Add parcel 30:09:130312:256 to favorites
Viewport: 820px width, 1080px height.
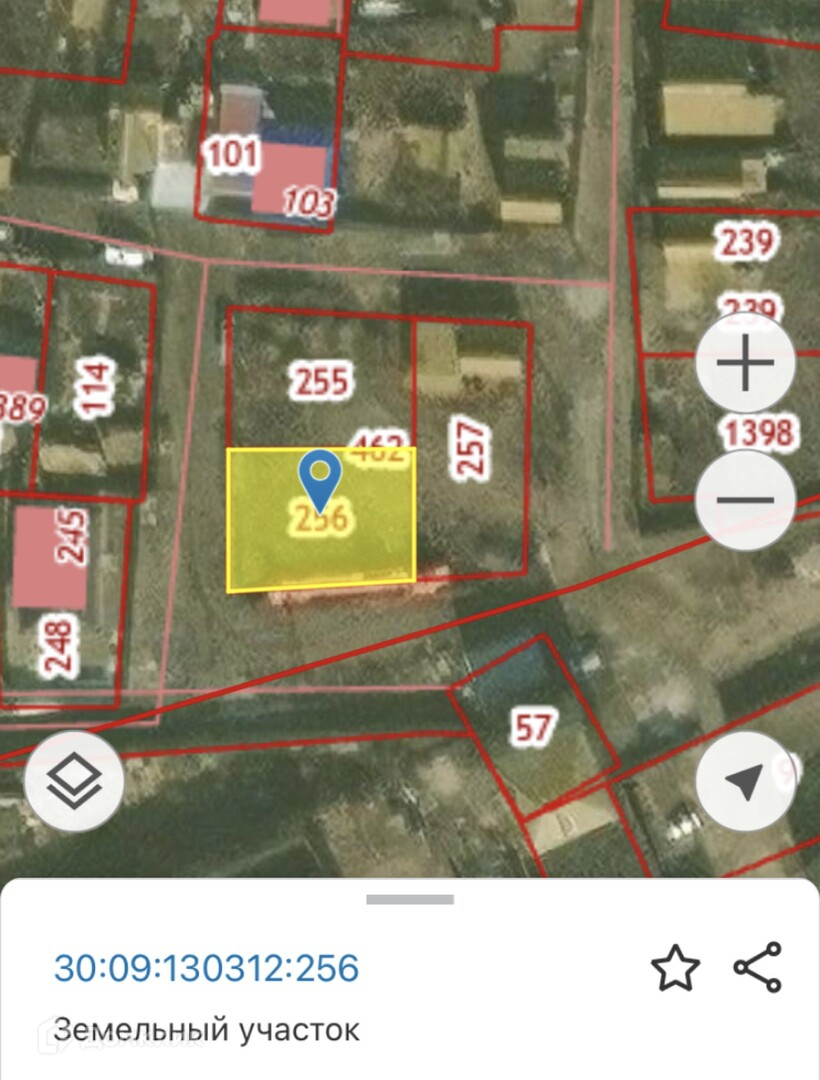point(675,968)
